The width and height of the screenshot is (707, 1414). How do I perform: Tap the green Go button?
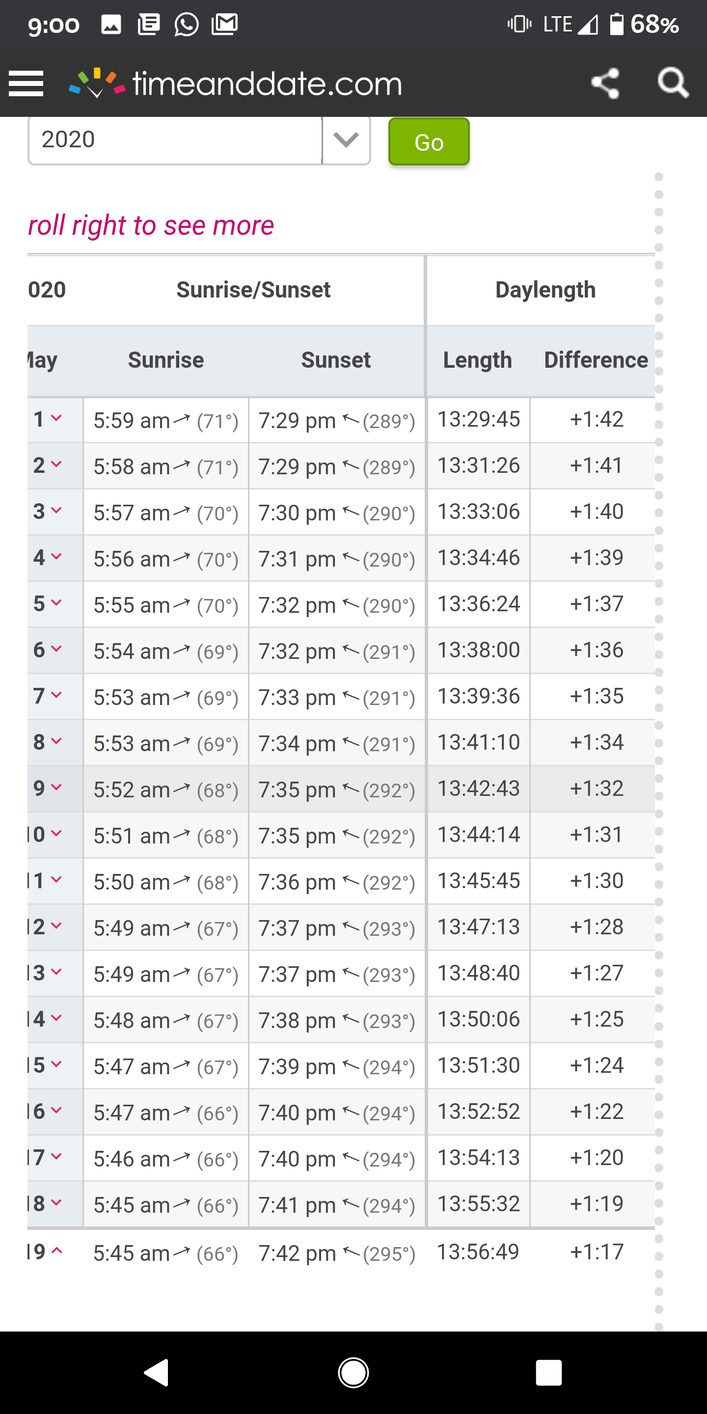tap(428, 142)
